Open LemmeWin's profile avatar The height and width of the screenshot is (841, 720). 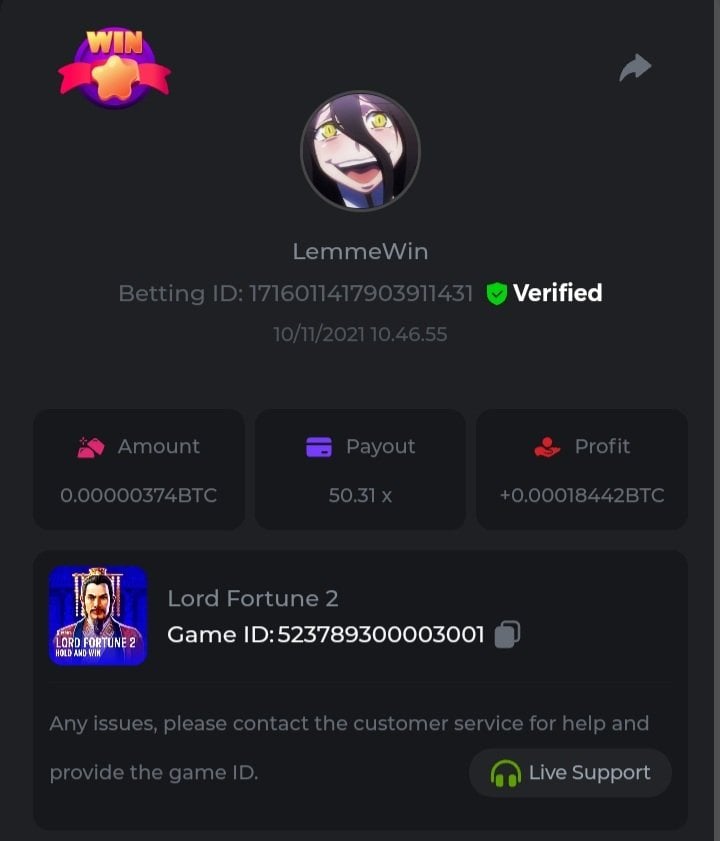tap(360, 151)
